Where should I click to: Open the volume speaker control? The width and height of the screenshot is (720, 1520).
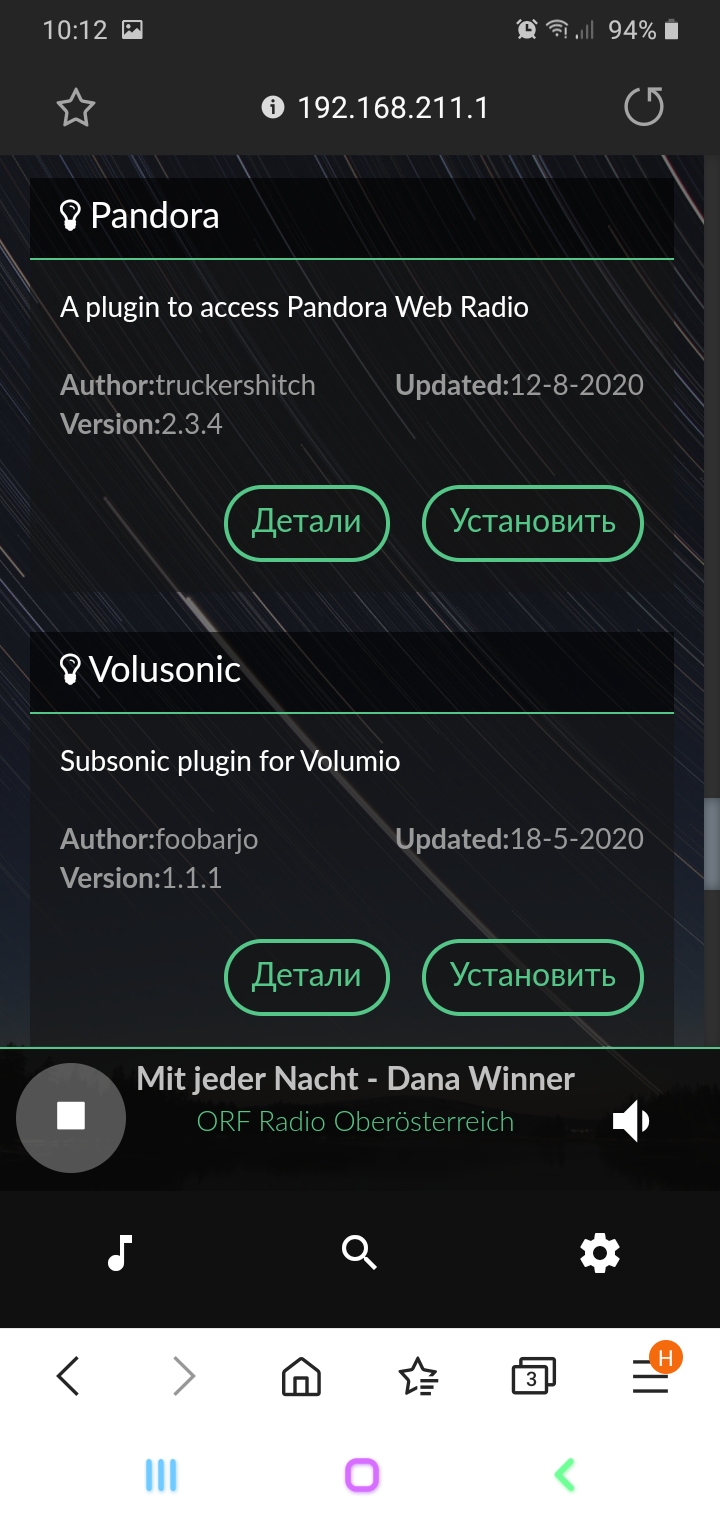(x=631, y=1122)
